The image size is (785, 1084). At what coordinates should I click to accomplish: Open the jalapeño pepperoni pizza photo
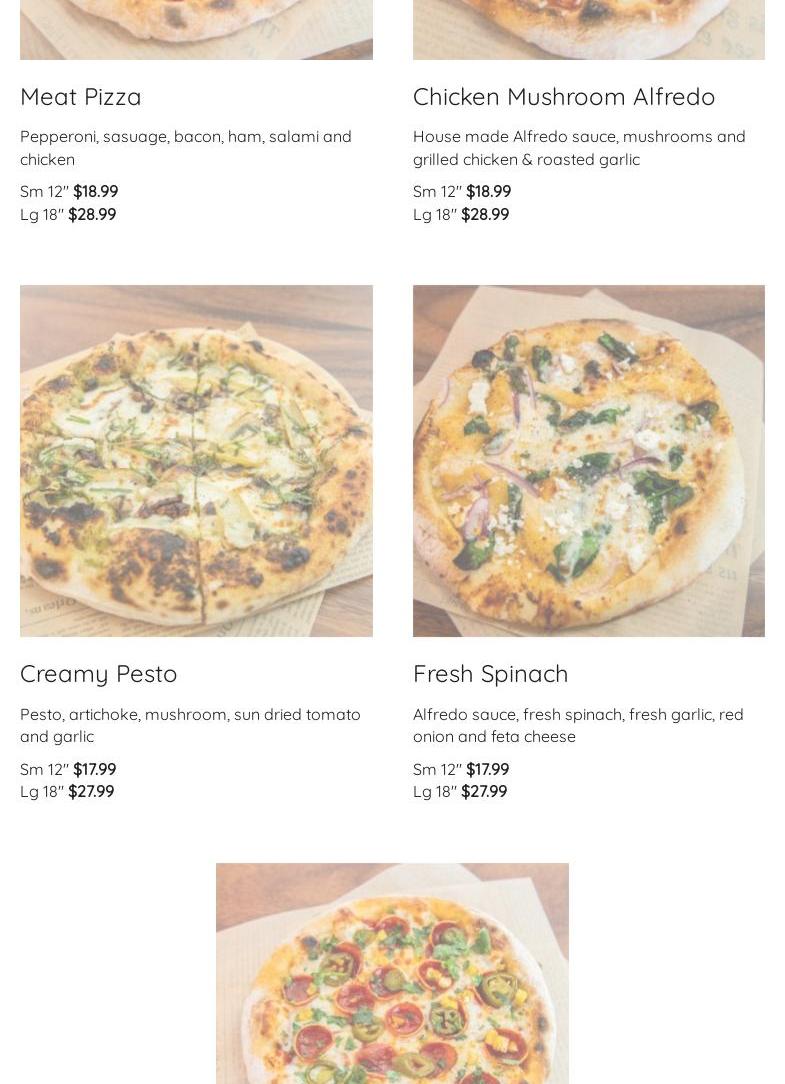(392, 974)
